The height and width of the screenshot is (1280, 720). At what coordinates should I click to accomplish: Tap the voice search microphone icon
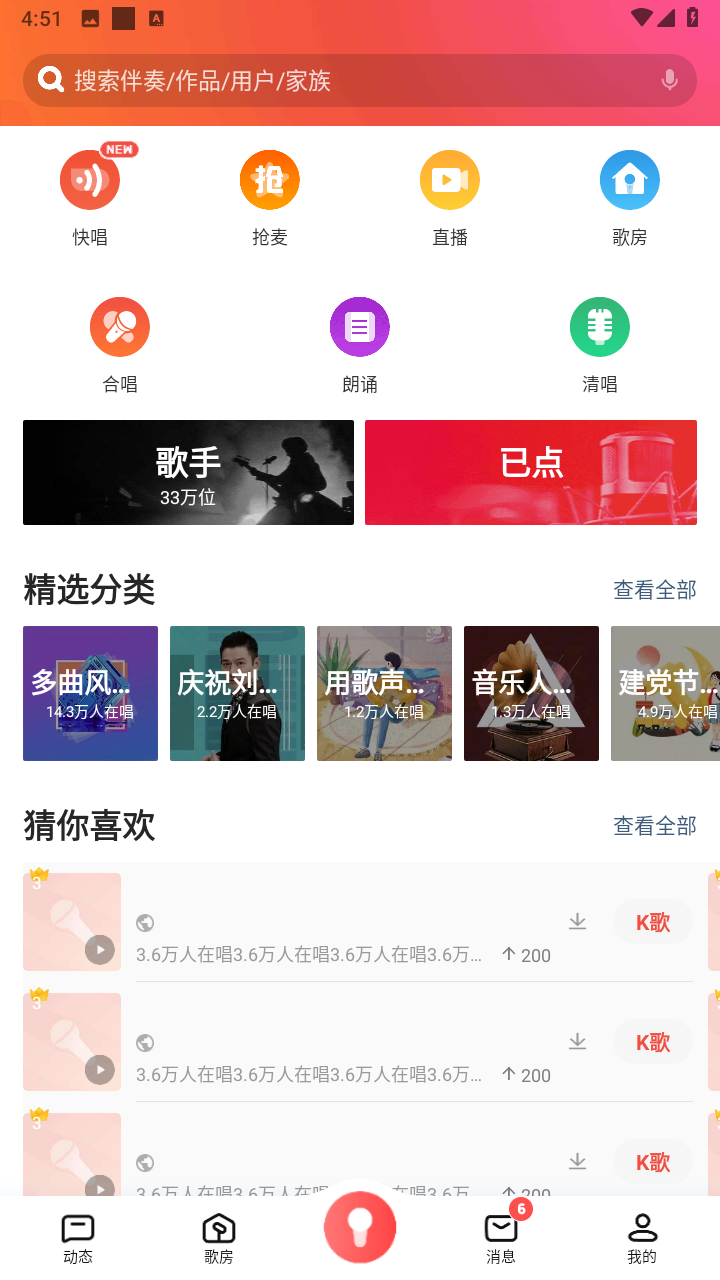(x=670, y=80)
